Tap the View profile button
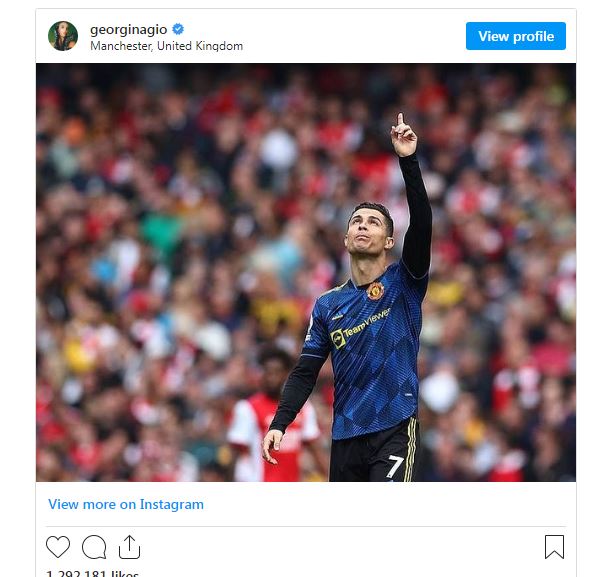The height and width of the screenshot is (577, 605). tap(515, 36)
